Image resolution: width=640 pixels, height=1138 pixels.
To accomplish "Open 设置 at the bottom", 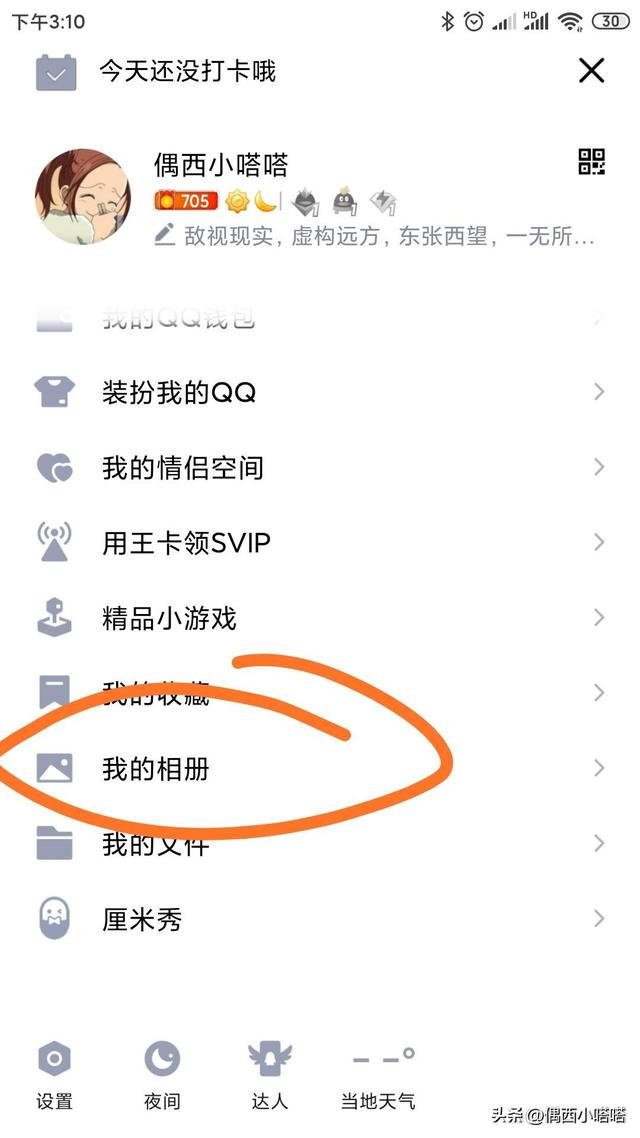I will [55, 1075].
